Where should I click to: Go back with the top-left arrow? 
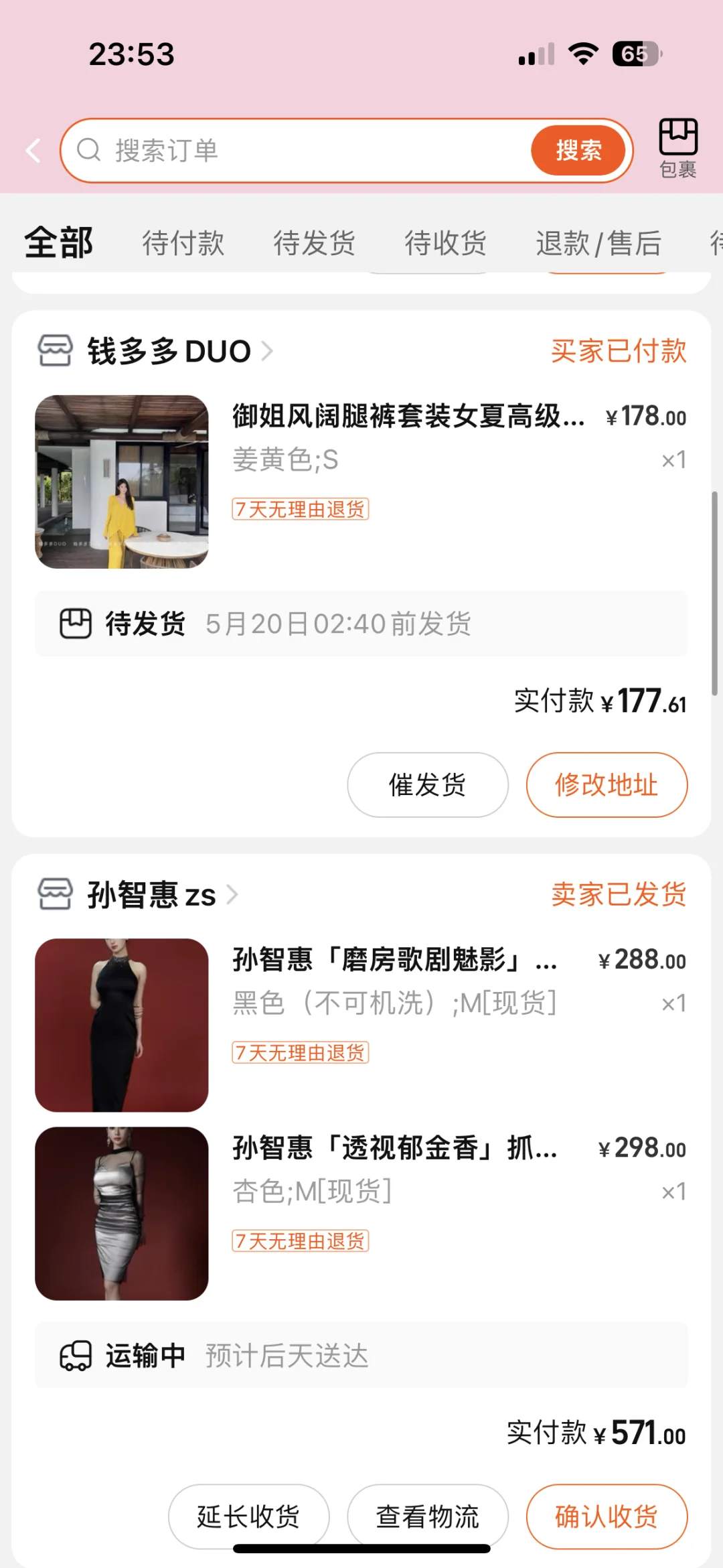click(x=33, y=151)
